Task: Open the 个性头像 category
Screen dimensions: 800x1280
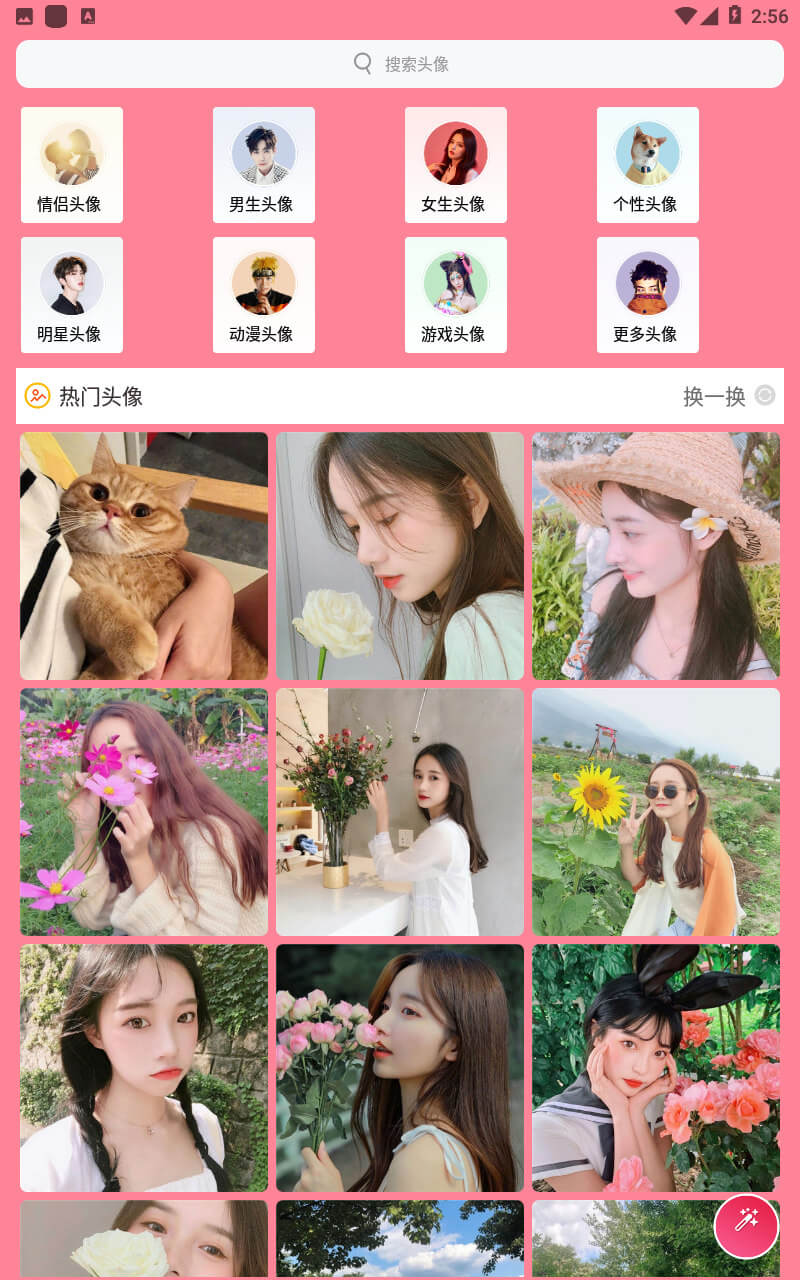Action: (648, 165)
